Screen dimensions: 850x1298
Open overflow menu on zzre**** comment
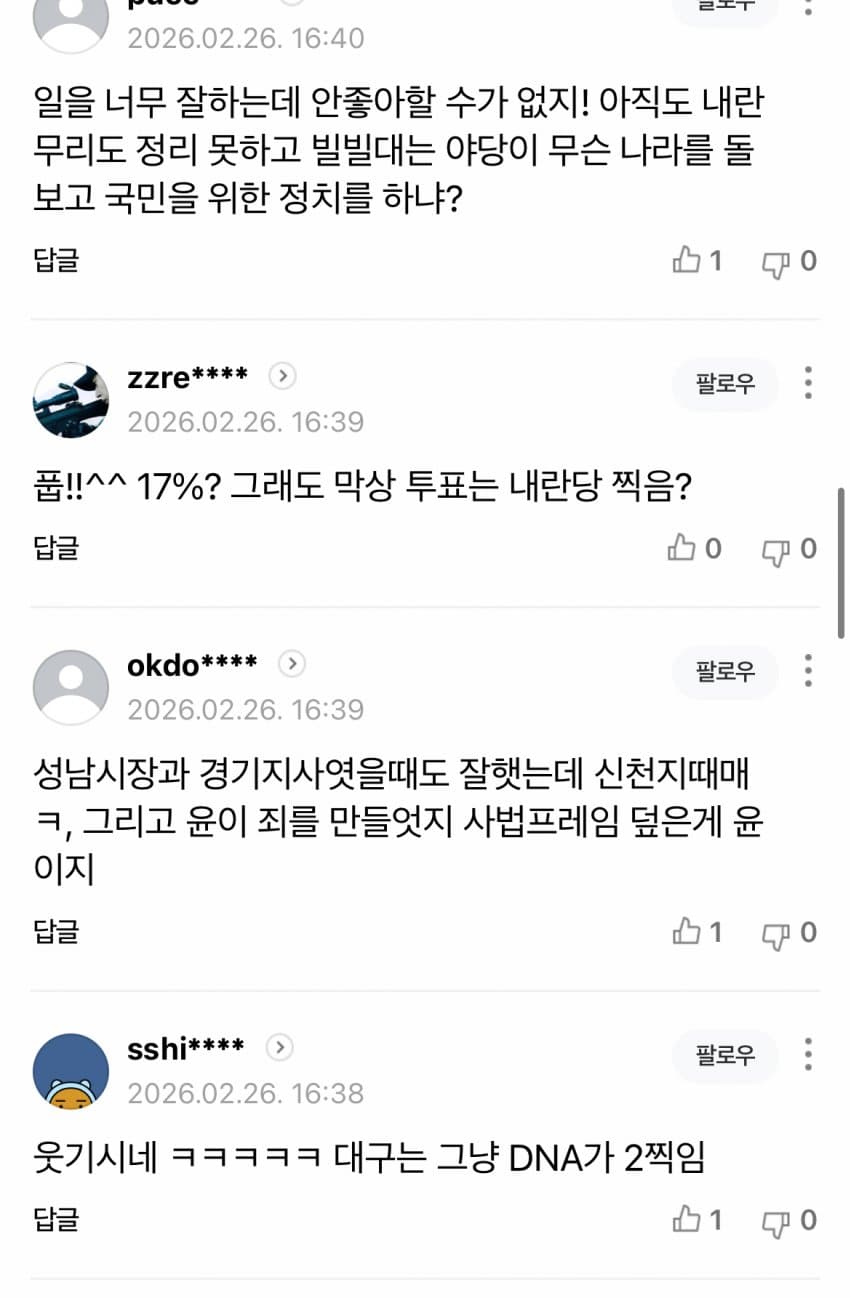808,383
